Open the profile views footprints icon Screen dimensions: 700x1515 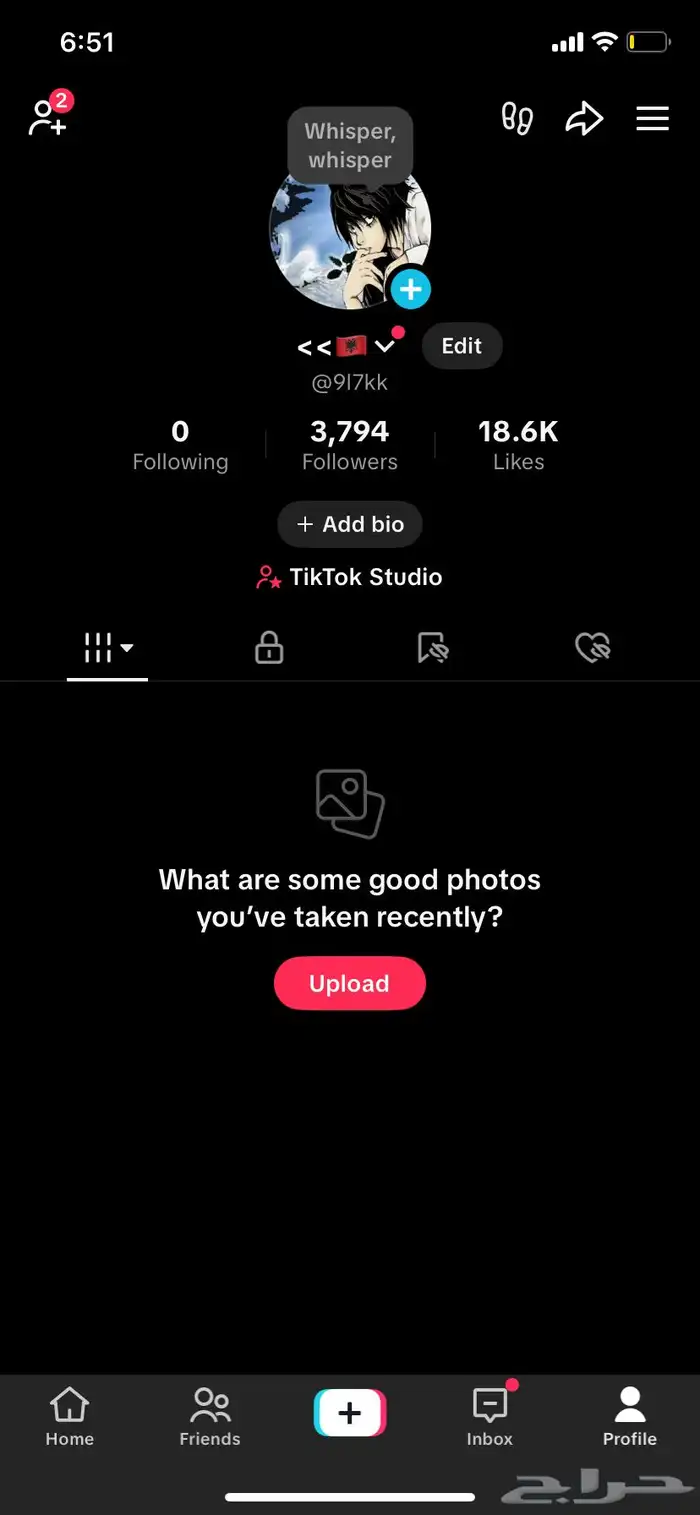pyautogui.click(x=517, y=119)
